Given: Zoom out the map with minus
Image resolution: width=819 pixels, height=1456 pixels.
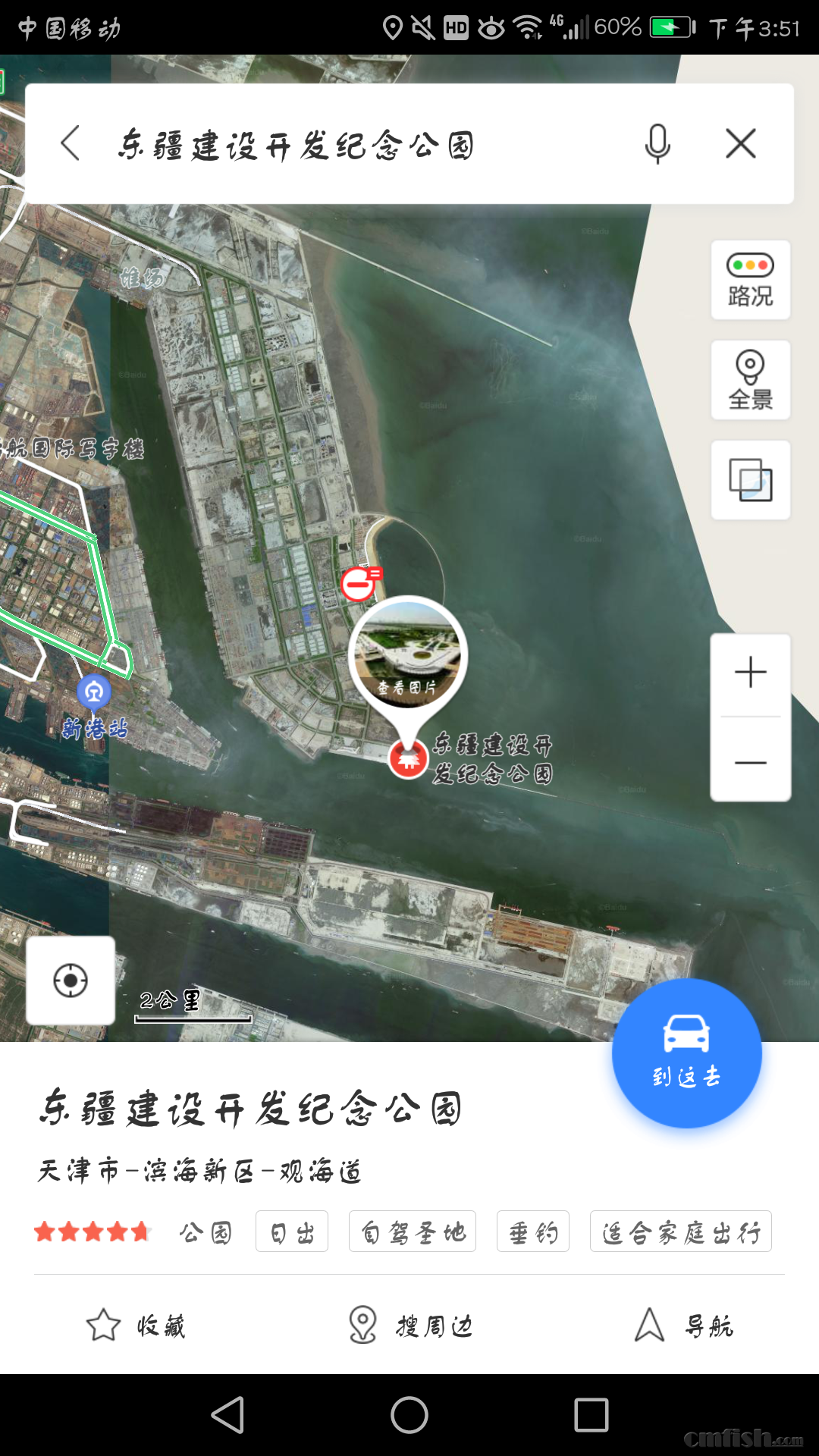Looking at the screenshot, I should pos(750,761).
